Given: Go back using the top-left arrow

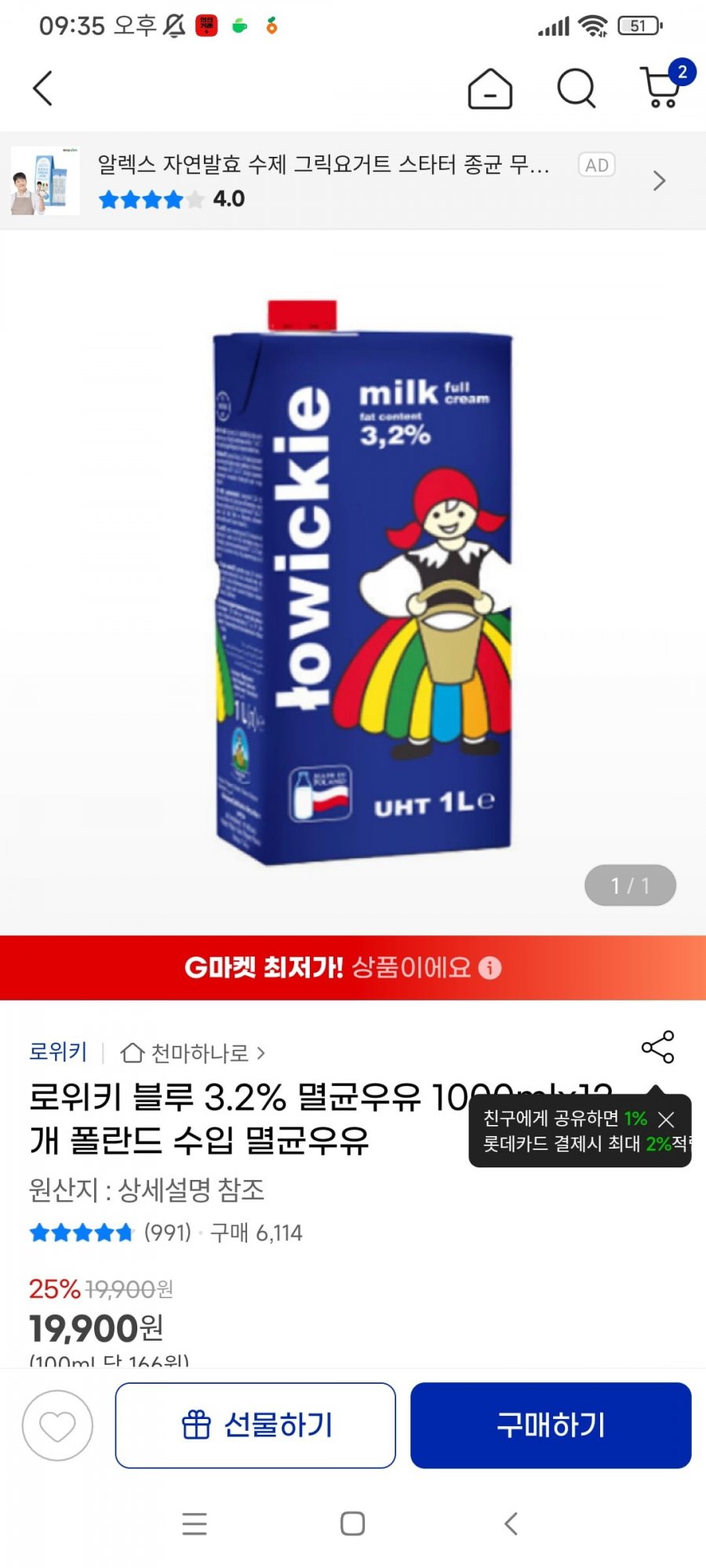Looking at the screenshot, I should click(43, 88).
